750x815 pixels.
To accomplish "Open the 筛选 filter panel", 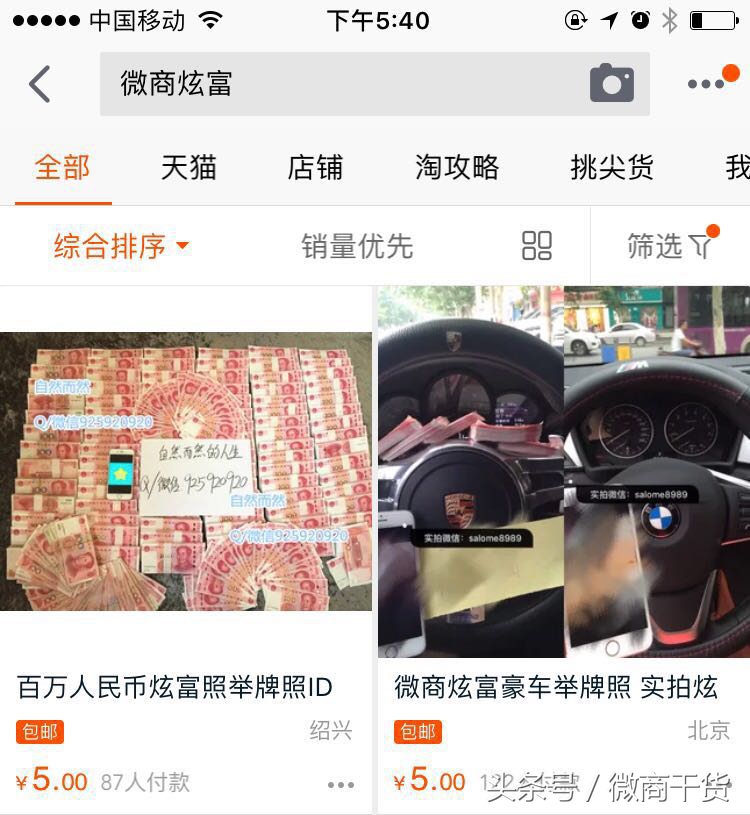I will click(672, 246).
